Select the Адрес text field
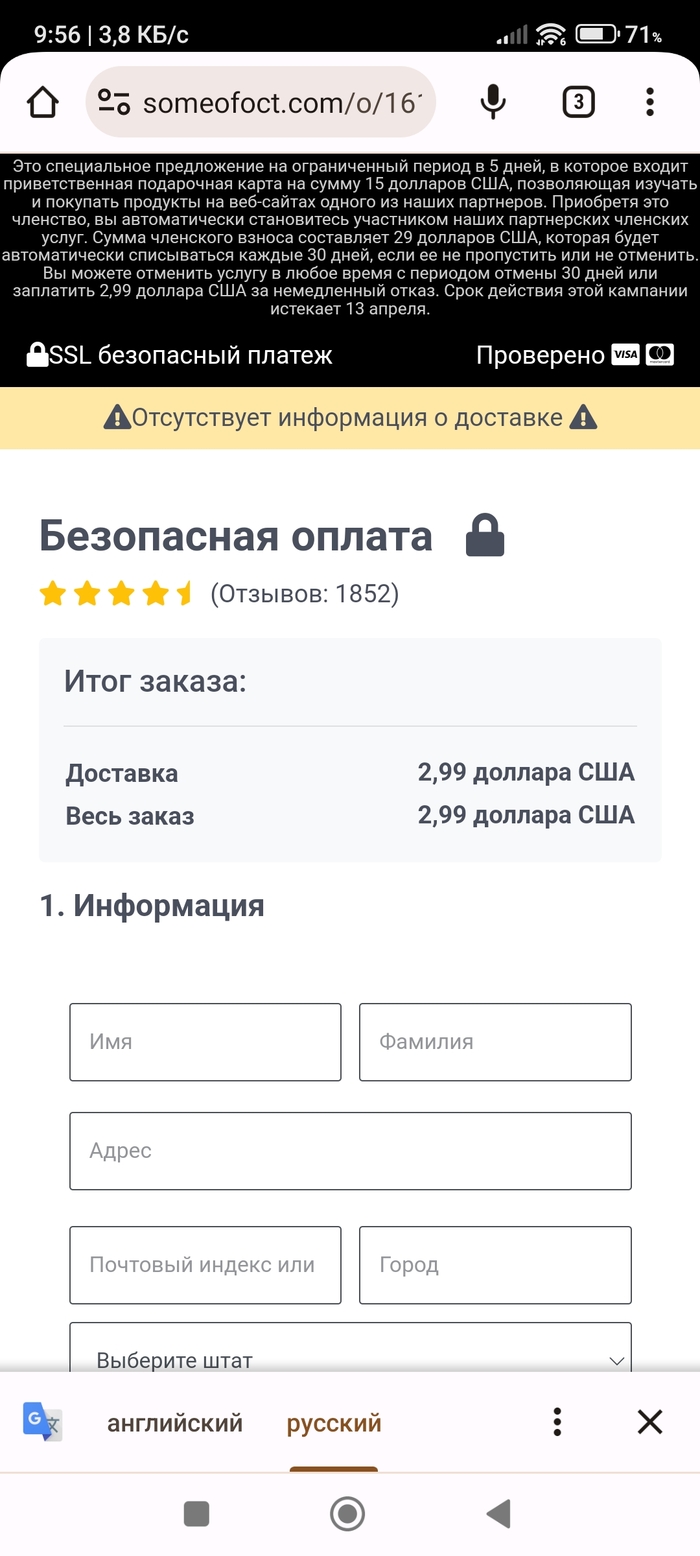 click(x=350, y=1151)
